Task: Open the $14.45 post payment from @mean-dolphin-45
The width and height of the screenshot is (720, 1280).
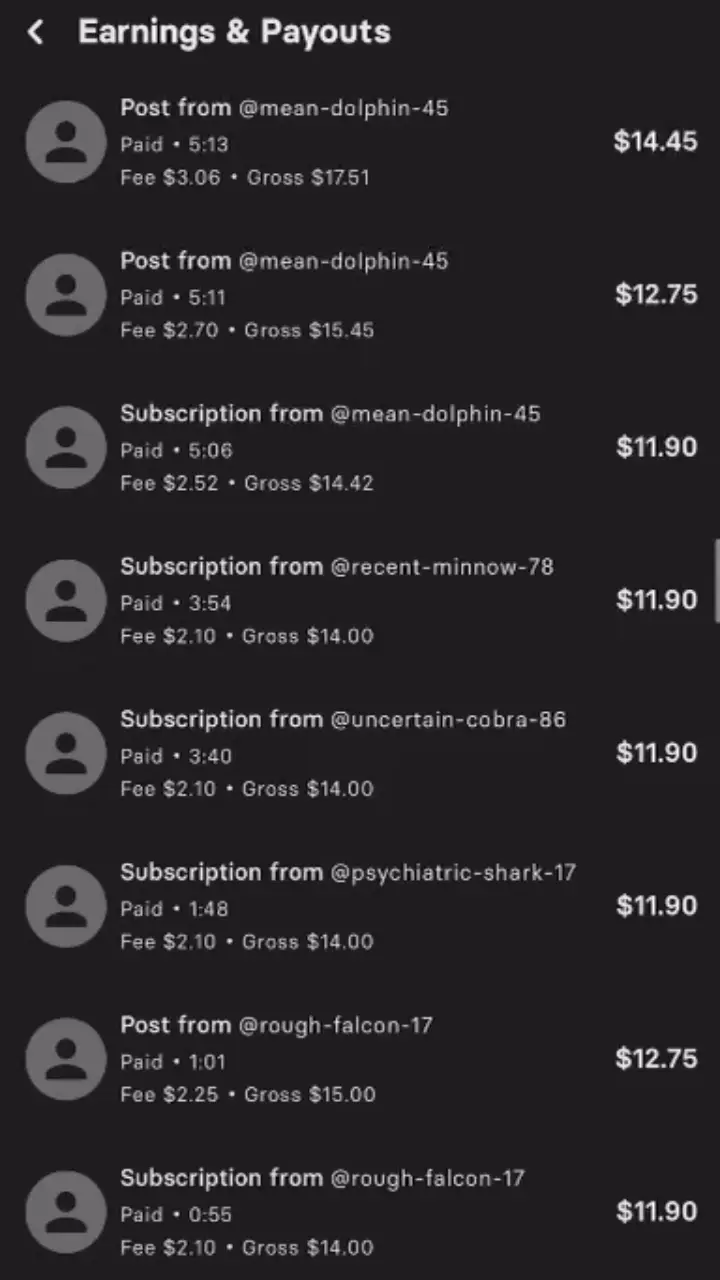Action: (x=360, y=142)
